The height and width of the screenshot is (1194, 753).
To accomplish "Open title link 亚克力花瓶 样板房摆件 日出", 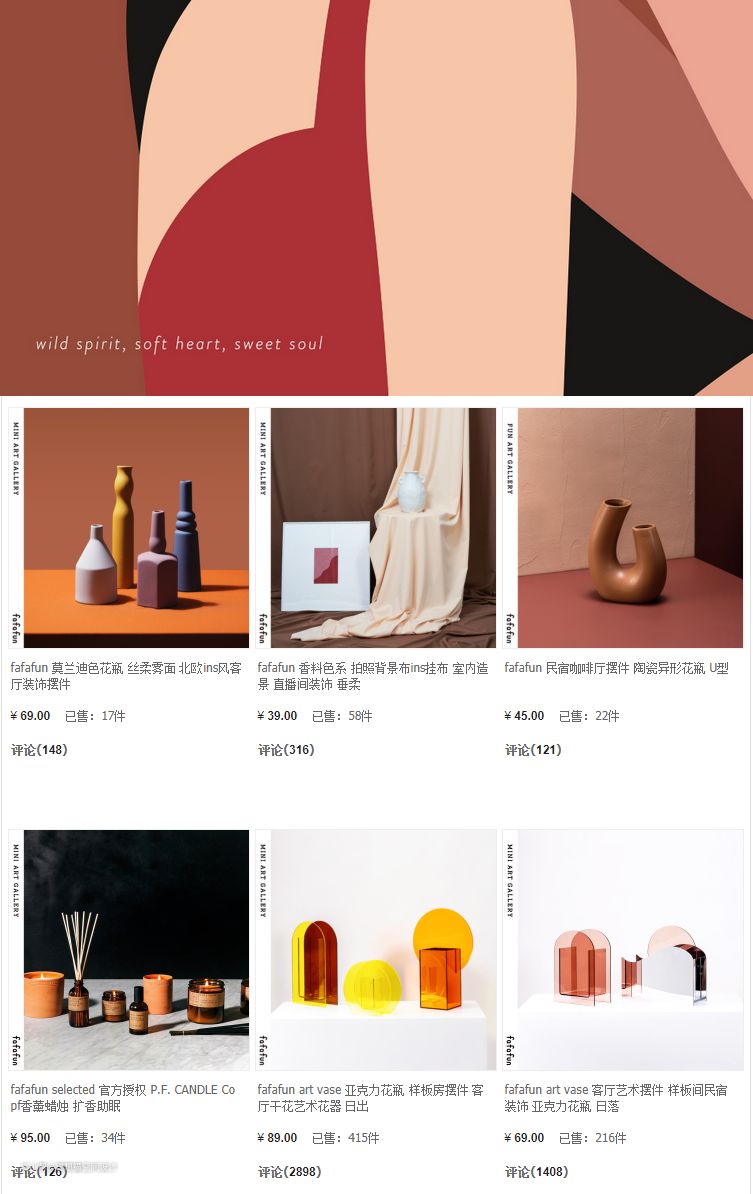I will [370, 1098].
